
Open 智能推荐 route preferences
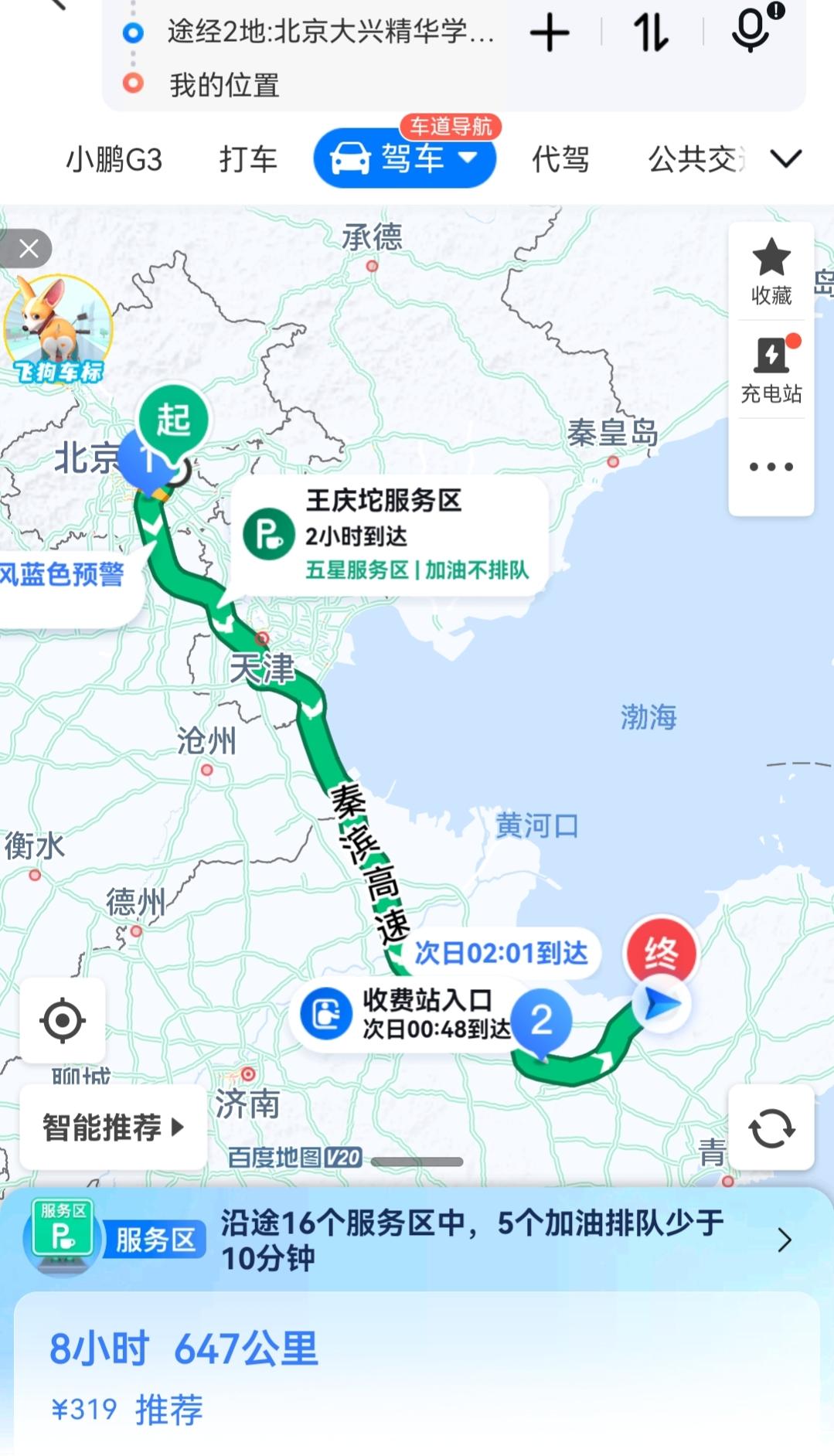(x=113, y=1127)
